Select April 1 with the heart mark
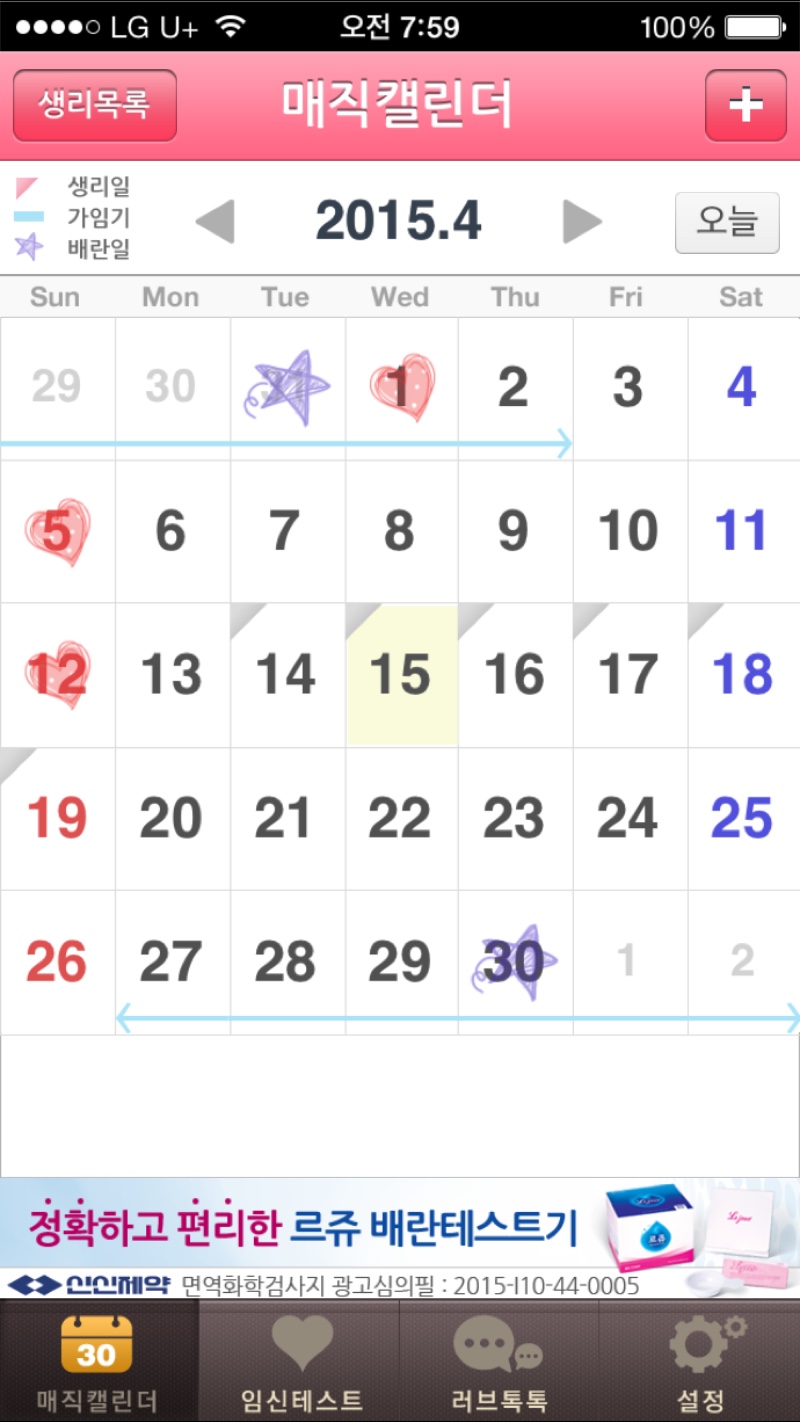Screen dimensions: 800x1422 402,388
